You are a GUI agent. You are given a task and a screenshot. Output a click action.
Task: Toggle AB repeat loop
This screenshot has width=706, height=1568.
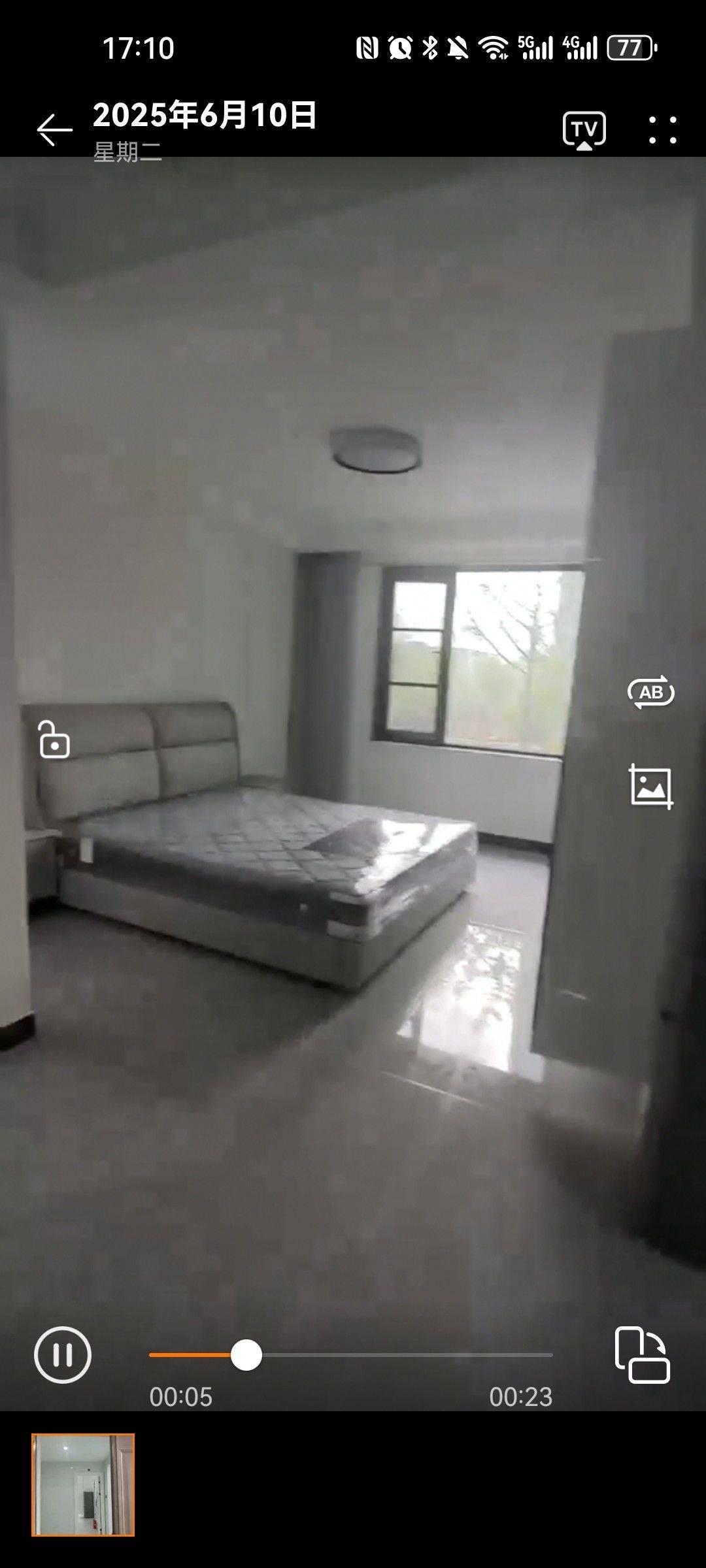pyautogui.click(x=650, y=692)
